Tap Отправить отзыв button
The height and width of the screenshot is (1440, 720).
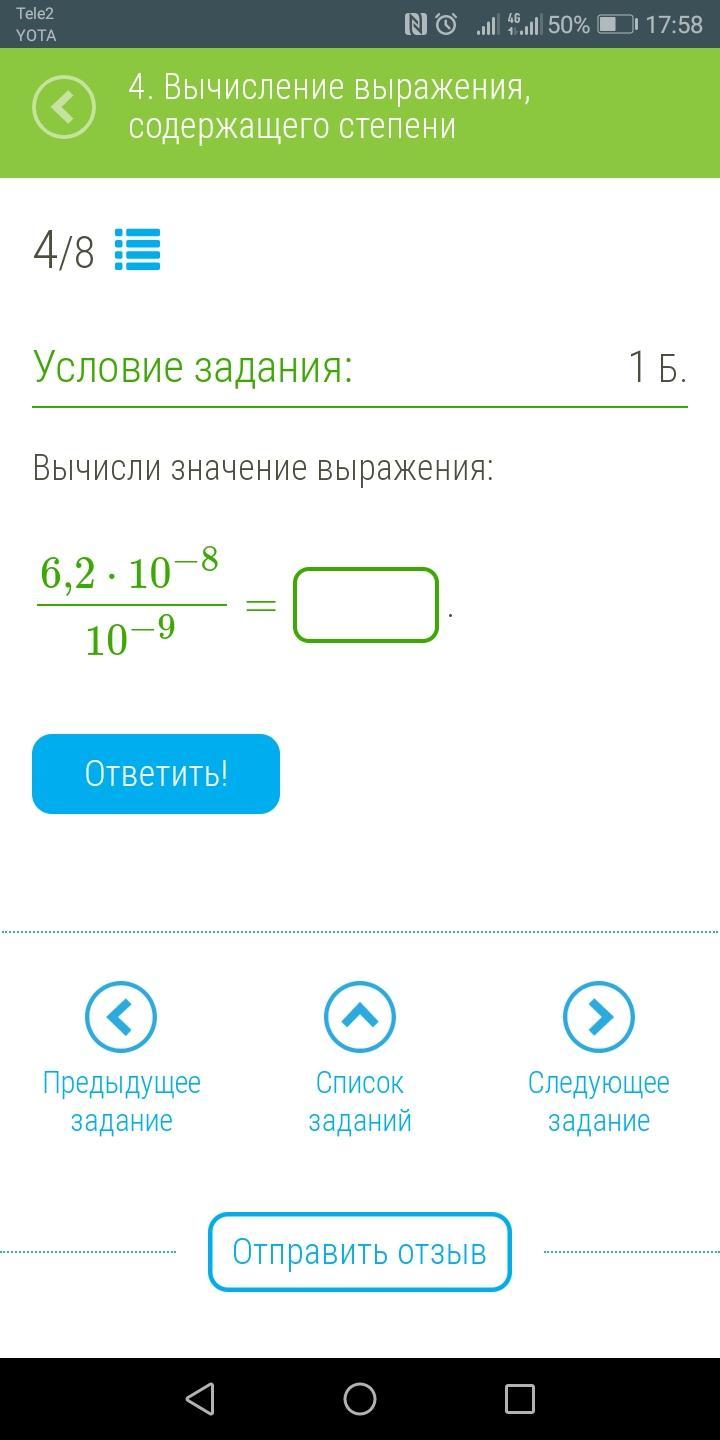360,1252
